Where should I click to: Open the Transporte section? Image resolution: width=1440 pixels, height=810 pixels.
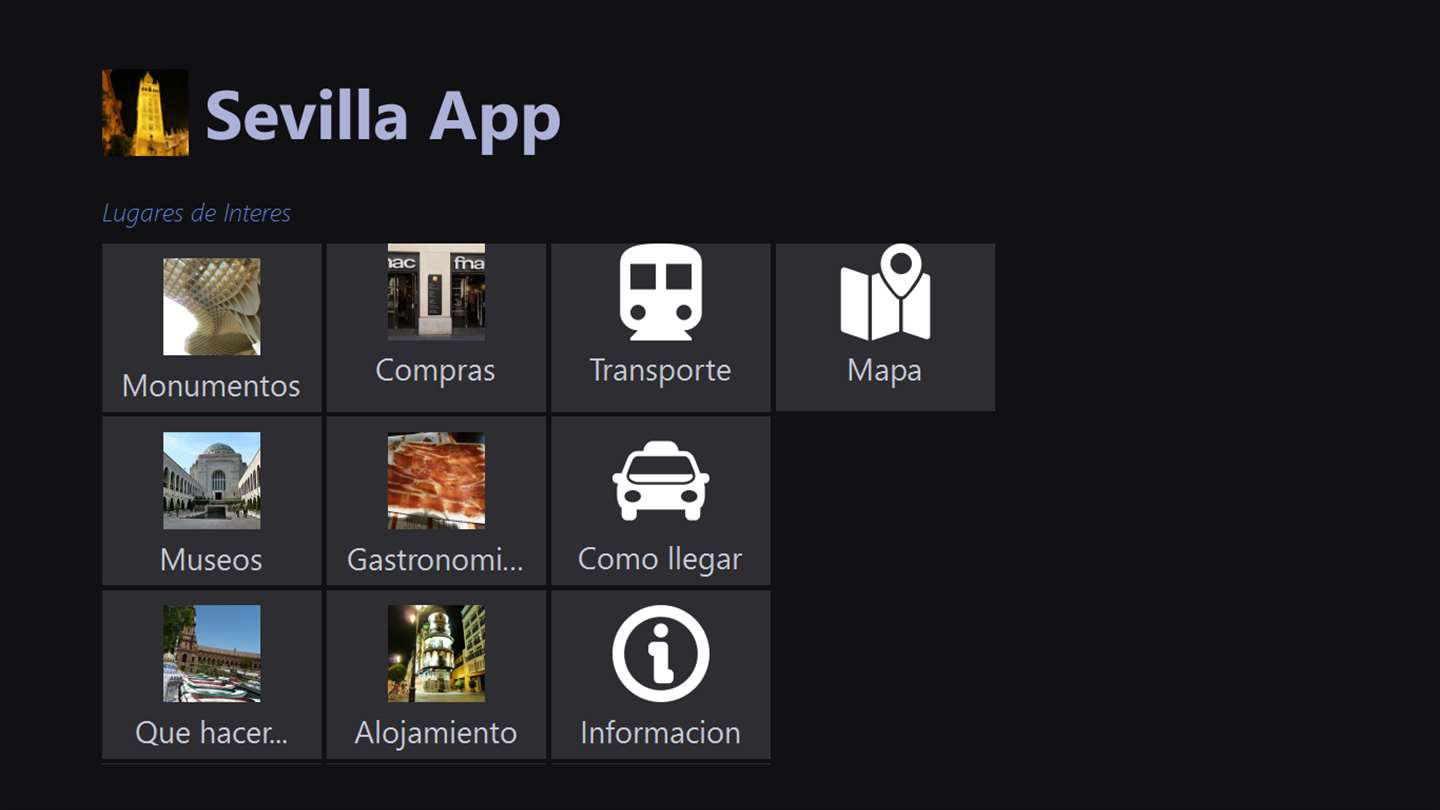[x=660, y=327]
